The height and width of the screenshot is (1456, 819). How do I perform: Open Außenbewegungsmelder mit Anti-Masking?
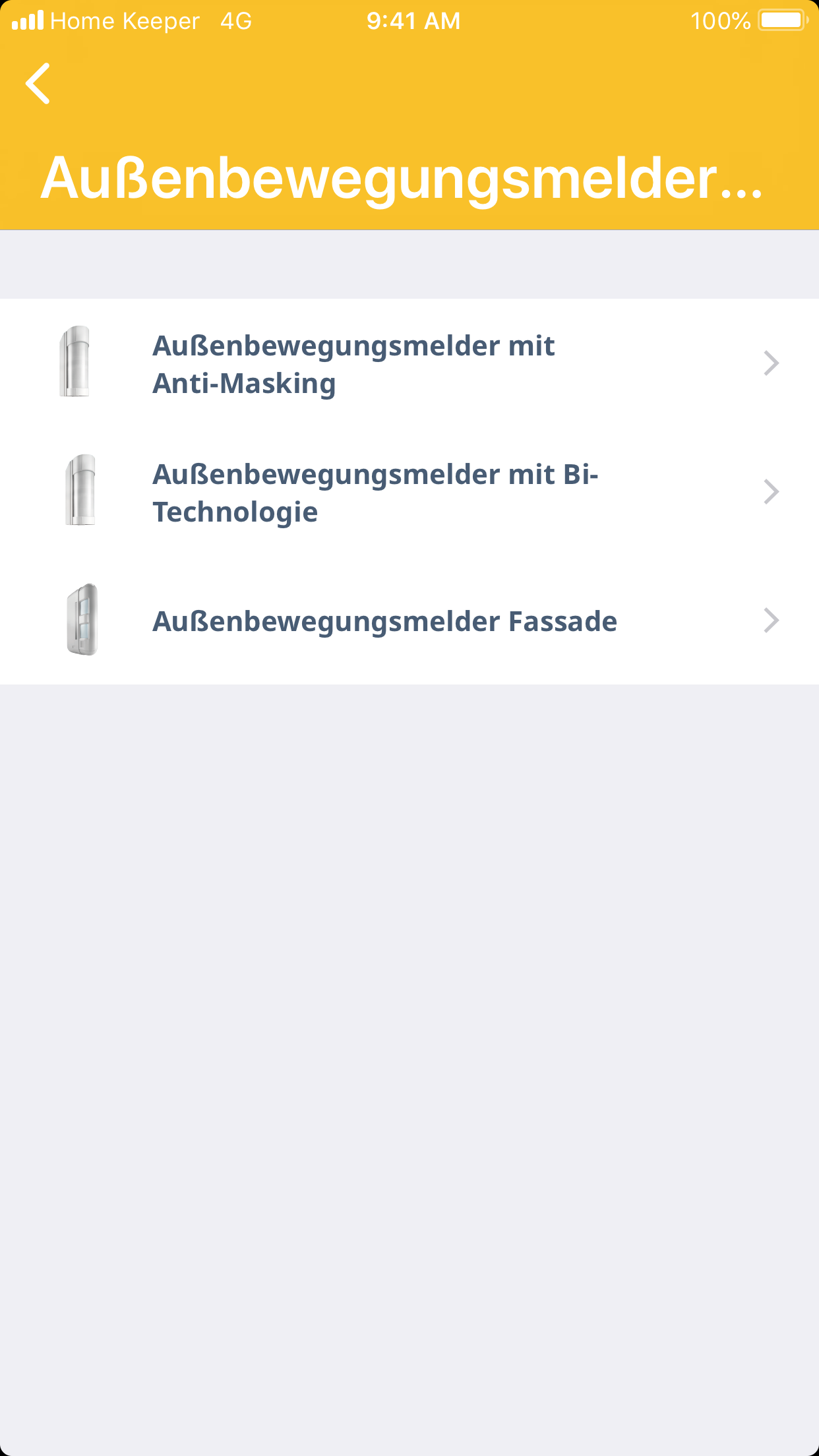pos(409,364)
